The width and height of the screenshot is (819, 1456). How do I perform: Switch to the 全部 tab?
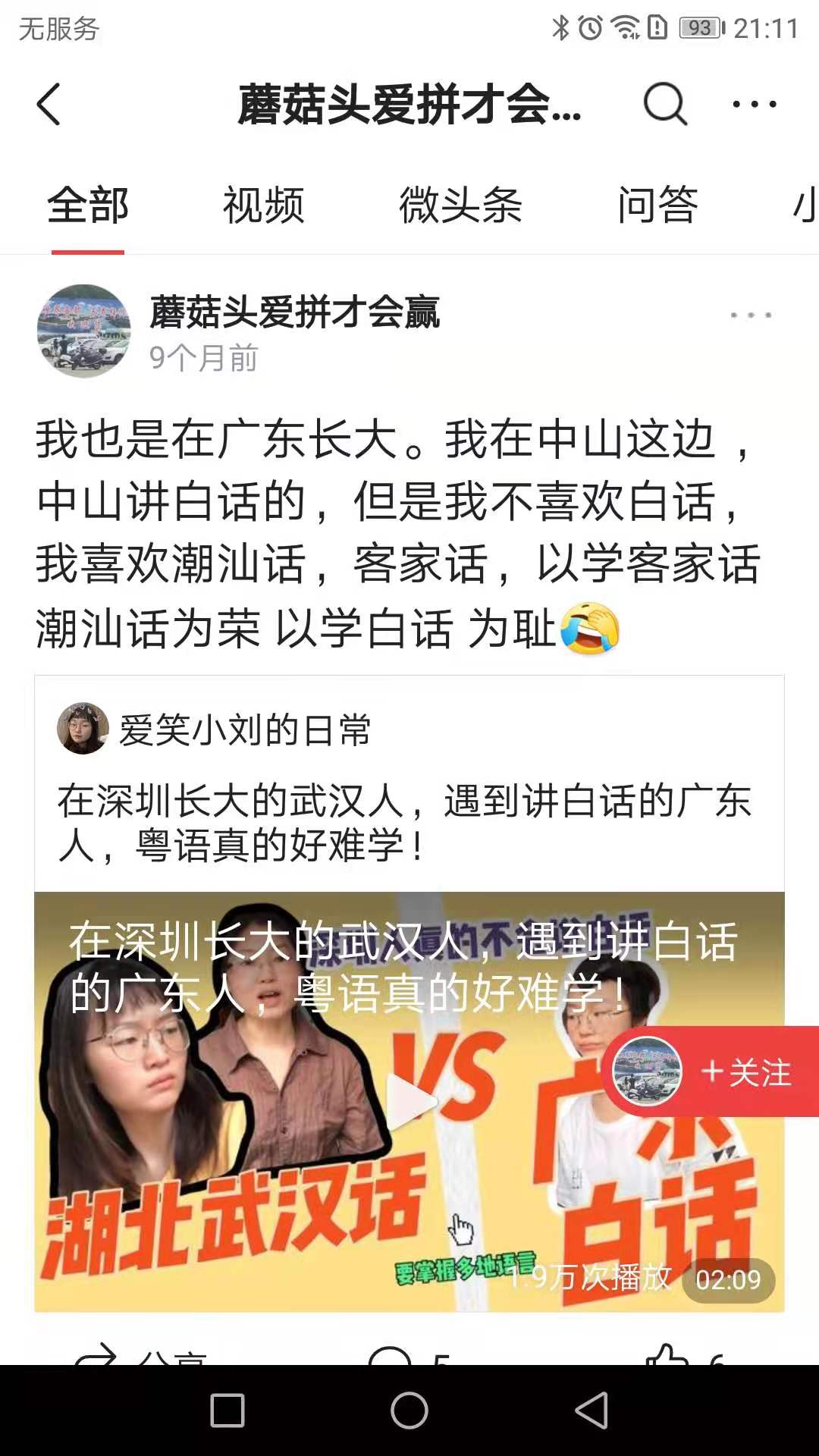tap(88, 206)
